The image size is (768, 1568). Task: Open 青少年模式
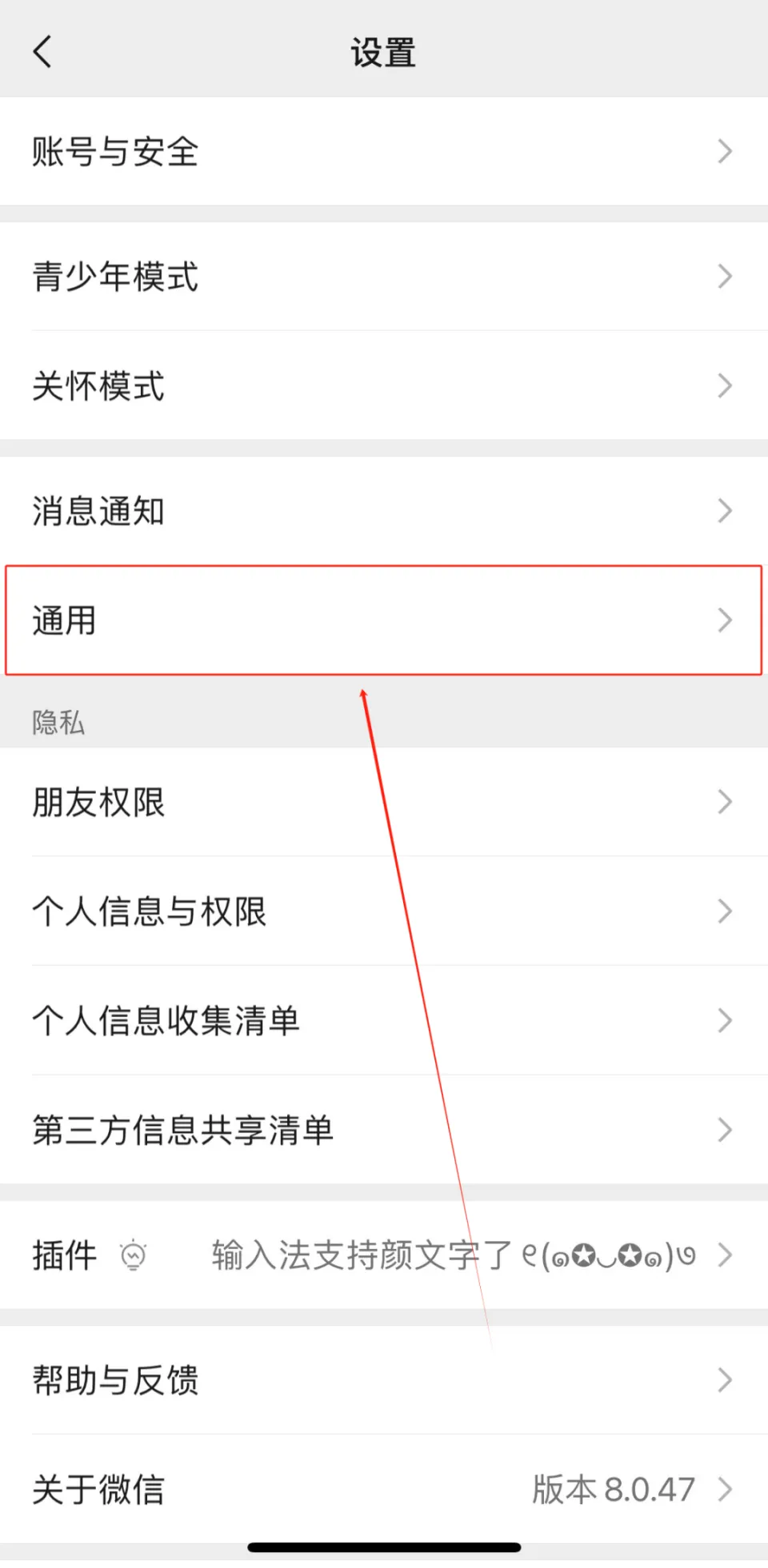[384, 277]
